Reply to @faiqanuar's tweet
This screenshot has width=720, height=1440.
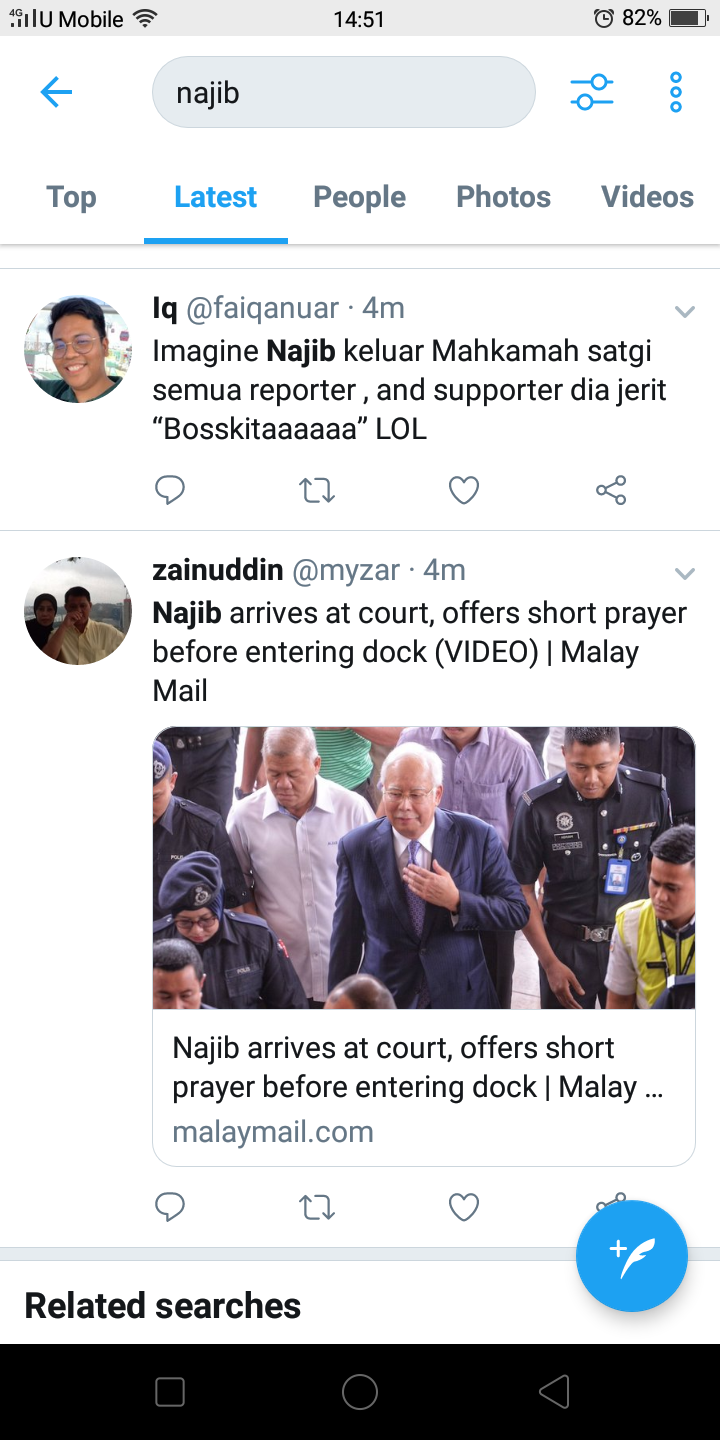(x=170, y=490)
